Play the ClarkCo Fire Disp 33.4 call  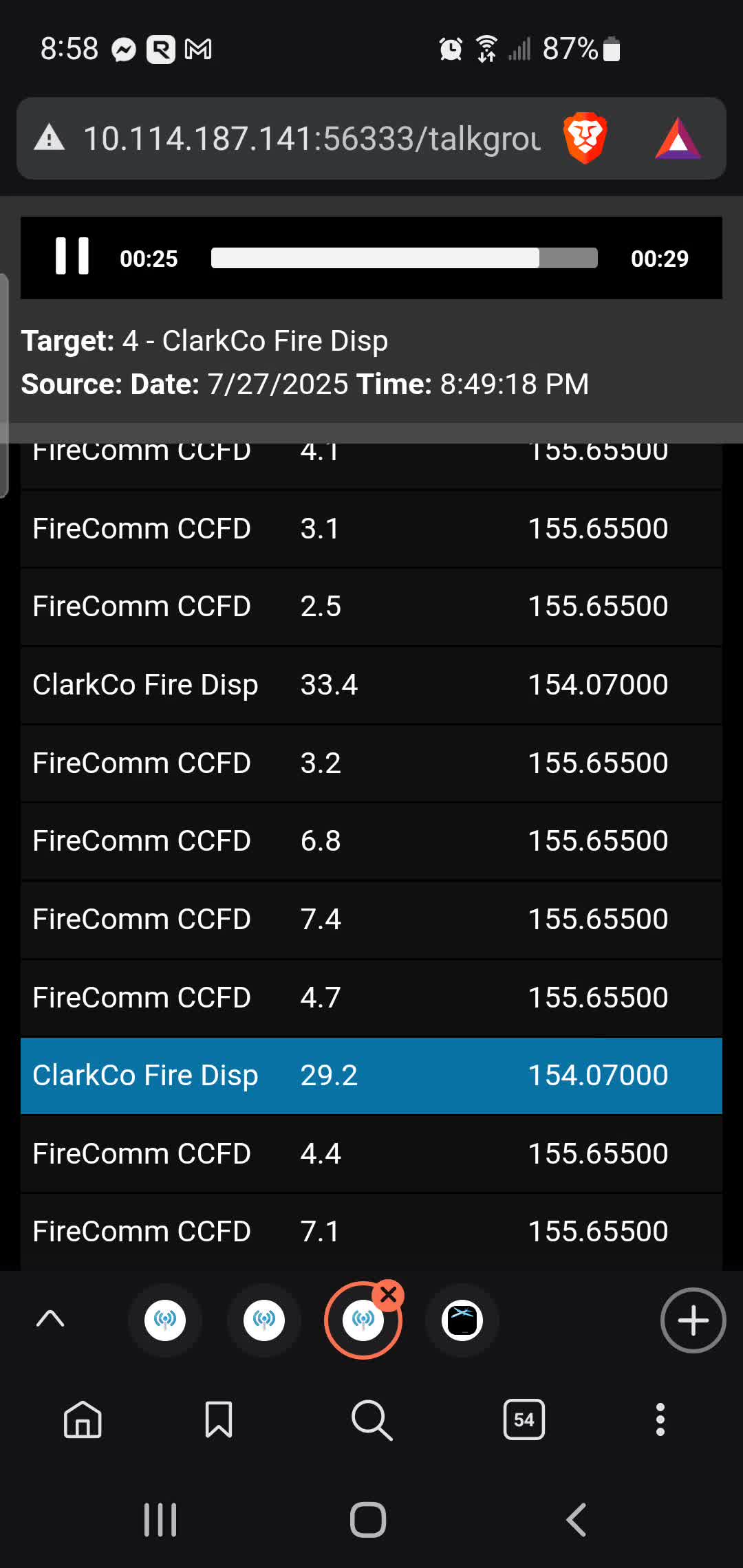(371, 685)
